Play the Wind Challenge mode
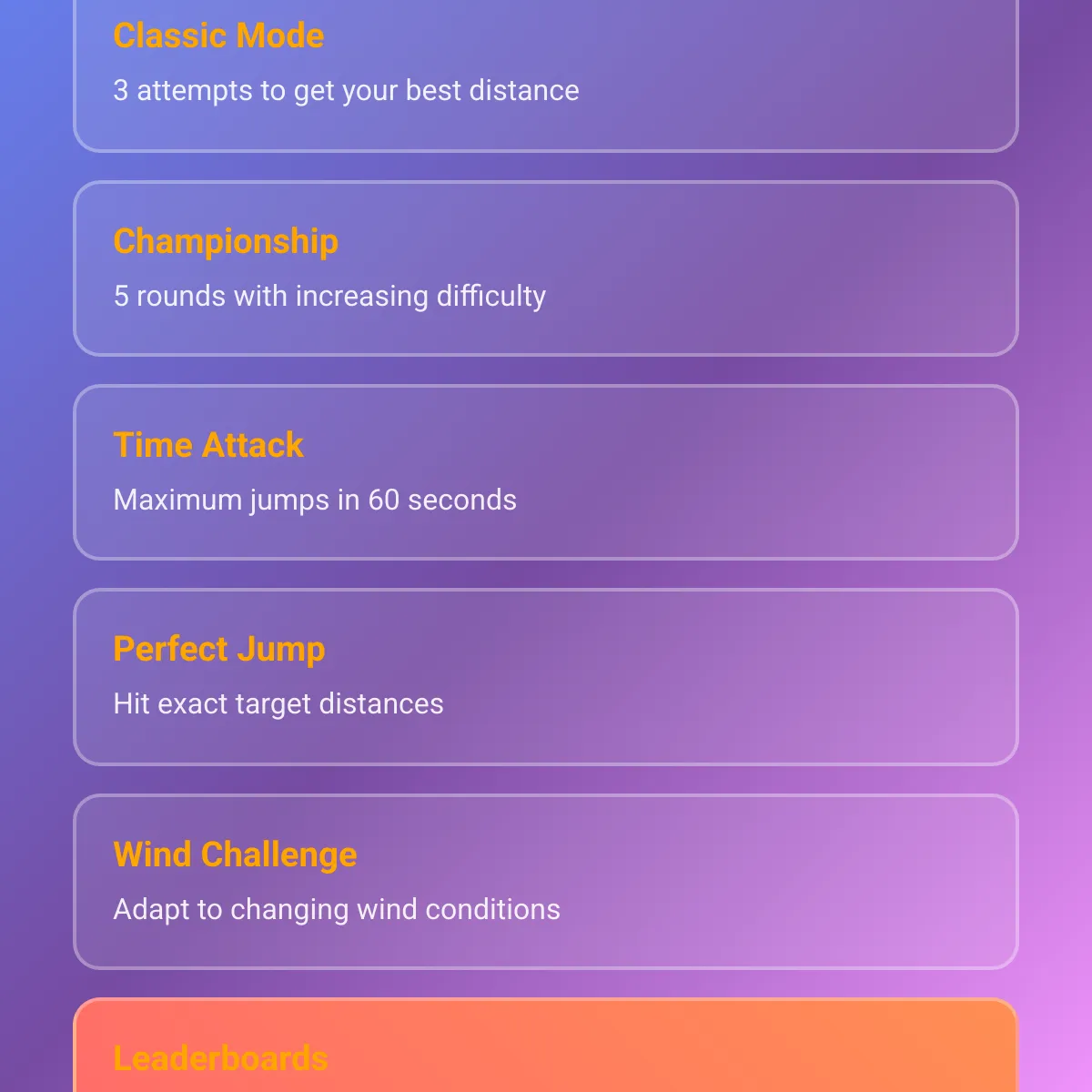Screen dimensions: 1092x1092 coord(546,882)
